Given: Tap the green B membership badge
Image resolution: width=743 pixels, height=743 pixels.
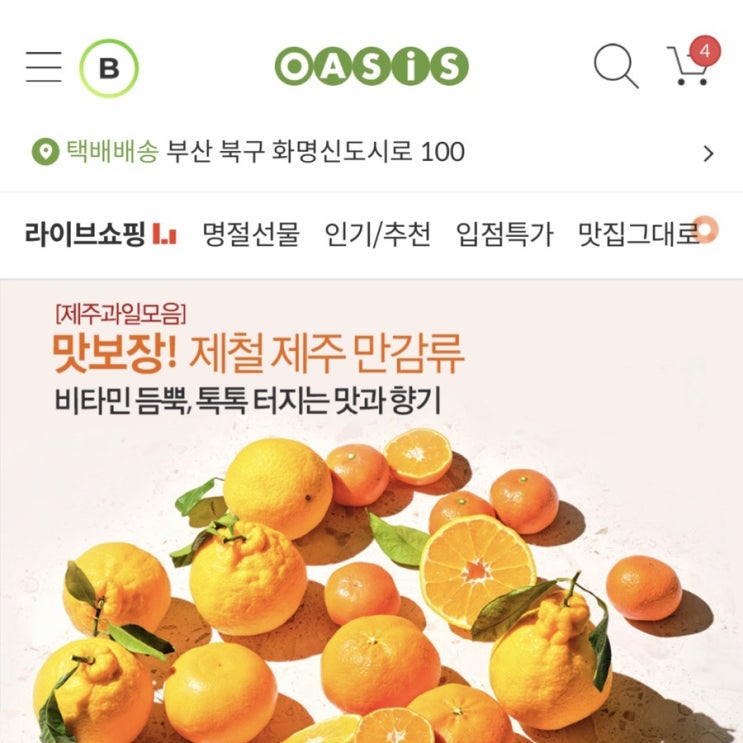Looking at the screenshot, I should click(x=109, y=67).
